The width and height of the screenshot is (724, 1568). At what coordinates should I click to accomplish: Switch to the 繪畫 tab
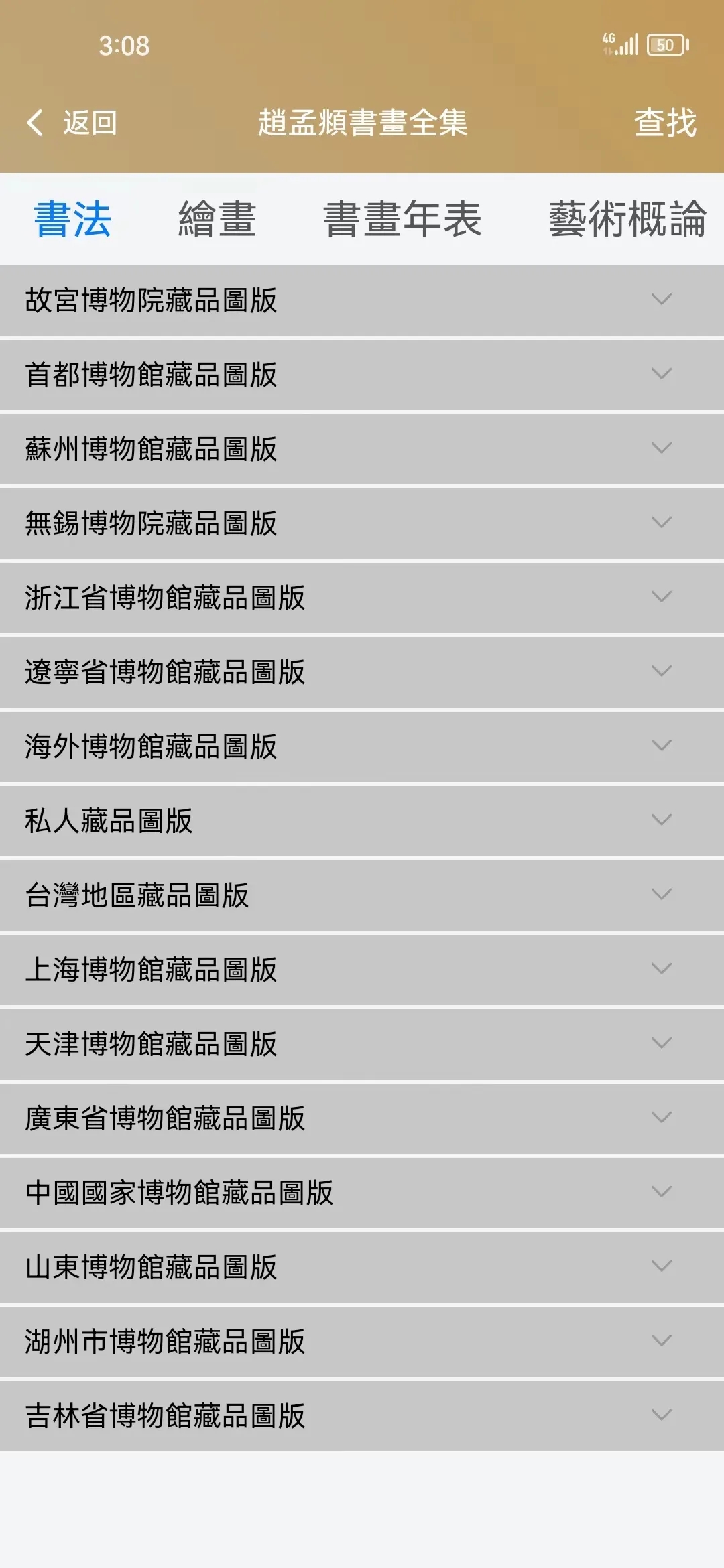pyautogui.click(x=217, y=219)
